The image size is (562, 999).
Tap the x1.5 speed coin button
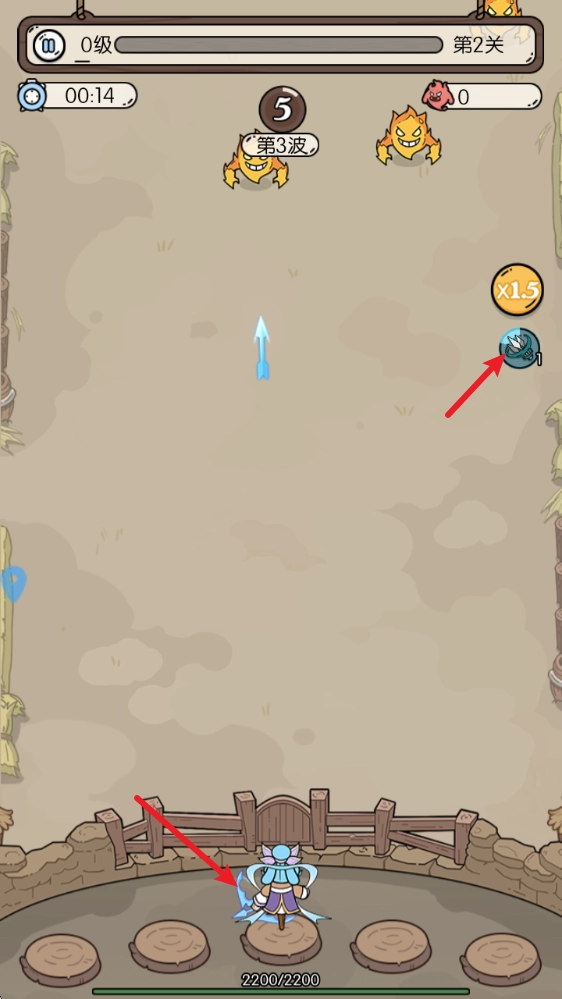pyautogui.click(x=517, y=290)
